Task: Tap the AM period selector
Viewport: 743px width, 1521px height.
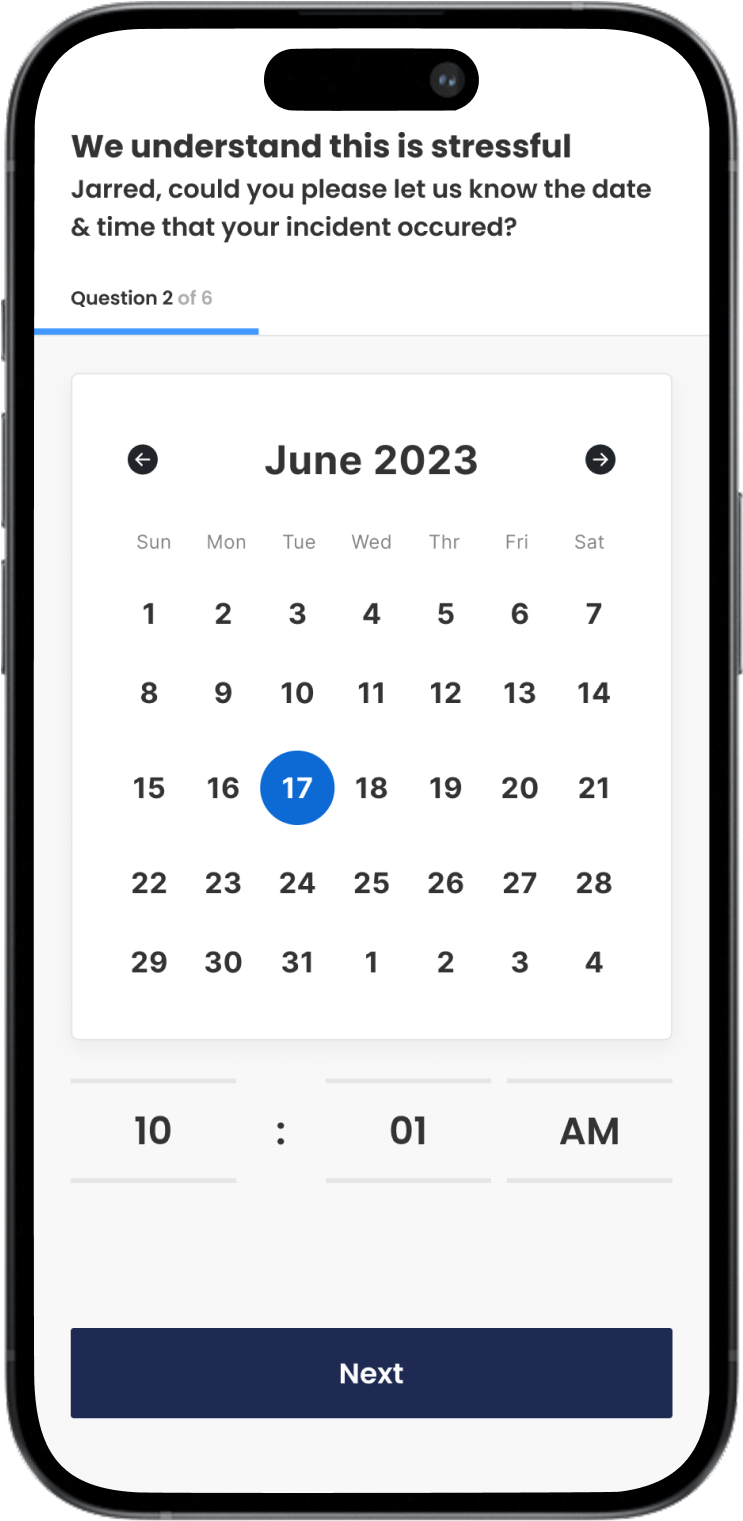Action: pyautogui.click(x=590, y=1131)
